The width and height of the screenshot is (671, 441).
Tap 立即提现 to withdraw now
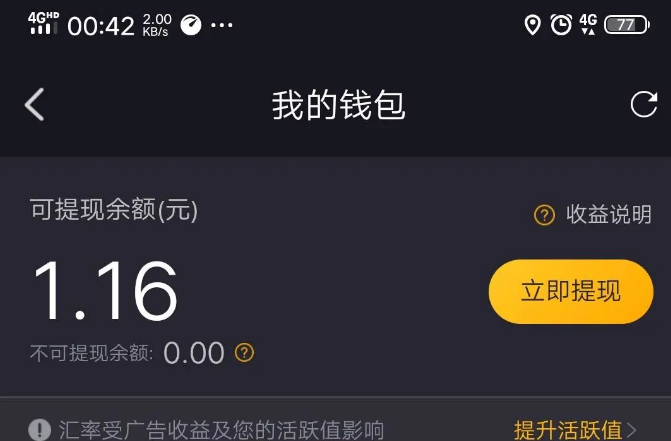click(570, 291)
